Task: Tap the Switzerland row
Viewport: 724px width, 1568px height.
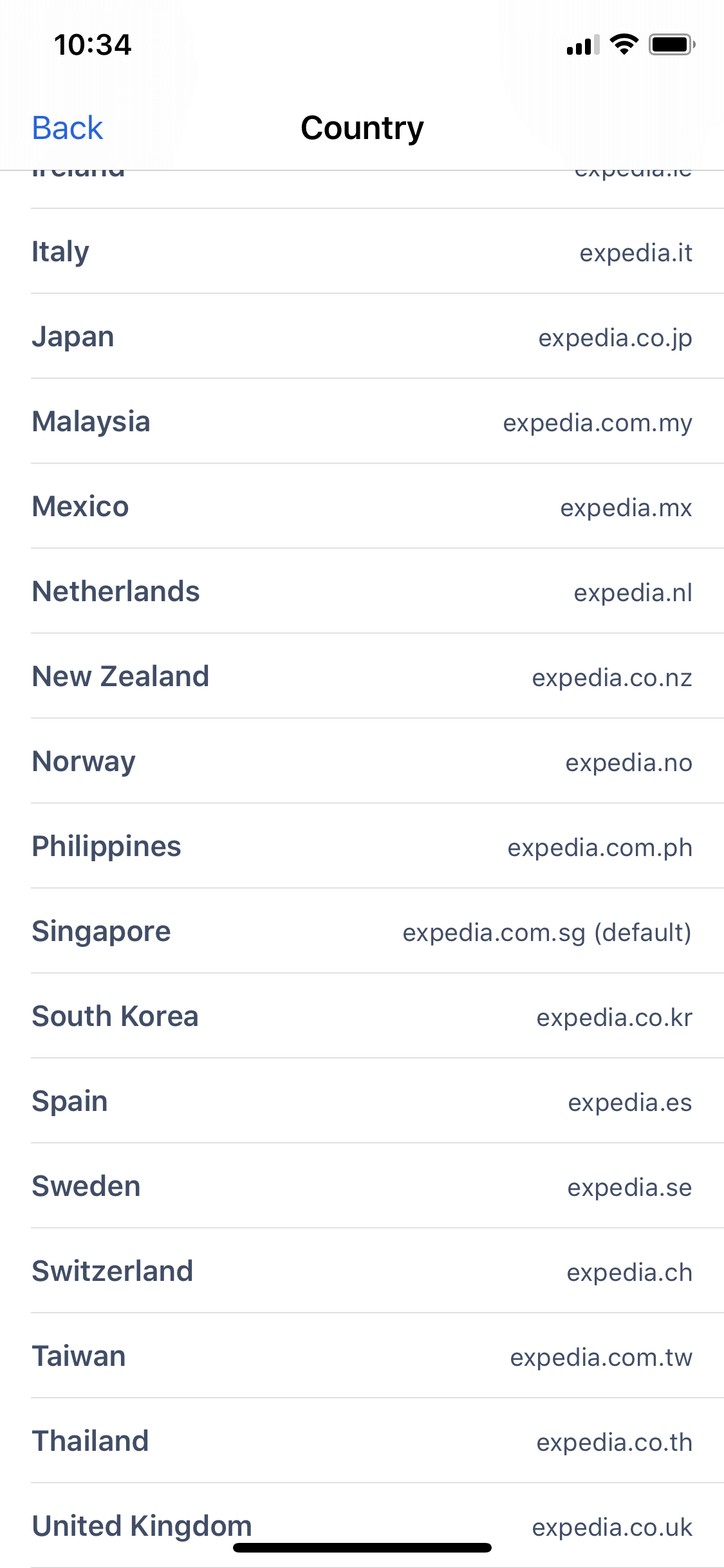Action: coord(362,1271)
